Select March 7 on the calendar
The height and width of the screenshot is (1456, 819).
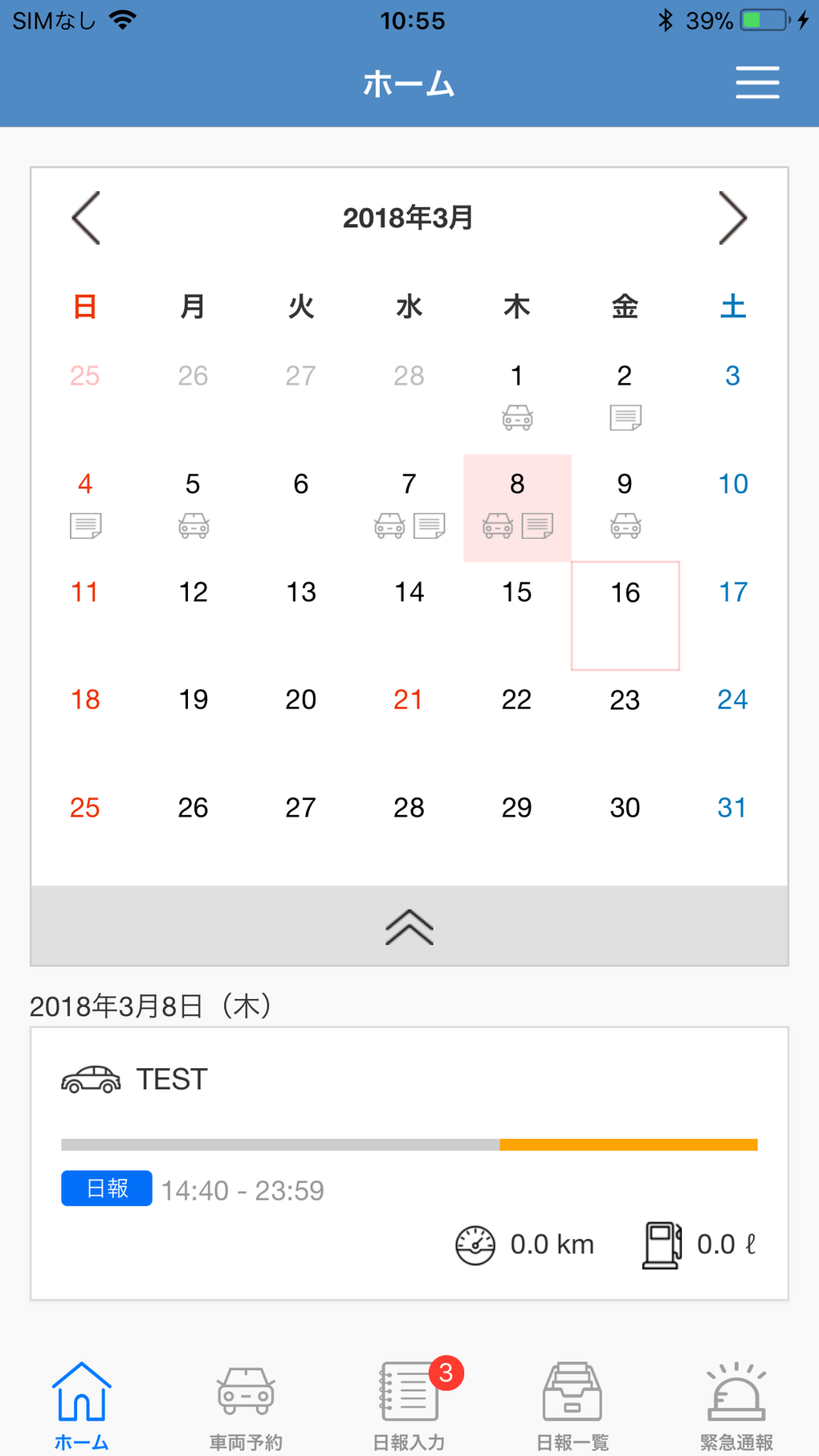tap(409, 508)
